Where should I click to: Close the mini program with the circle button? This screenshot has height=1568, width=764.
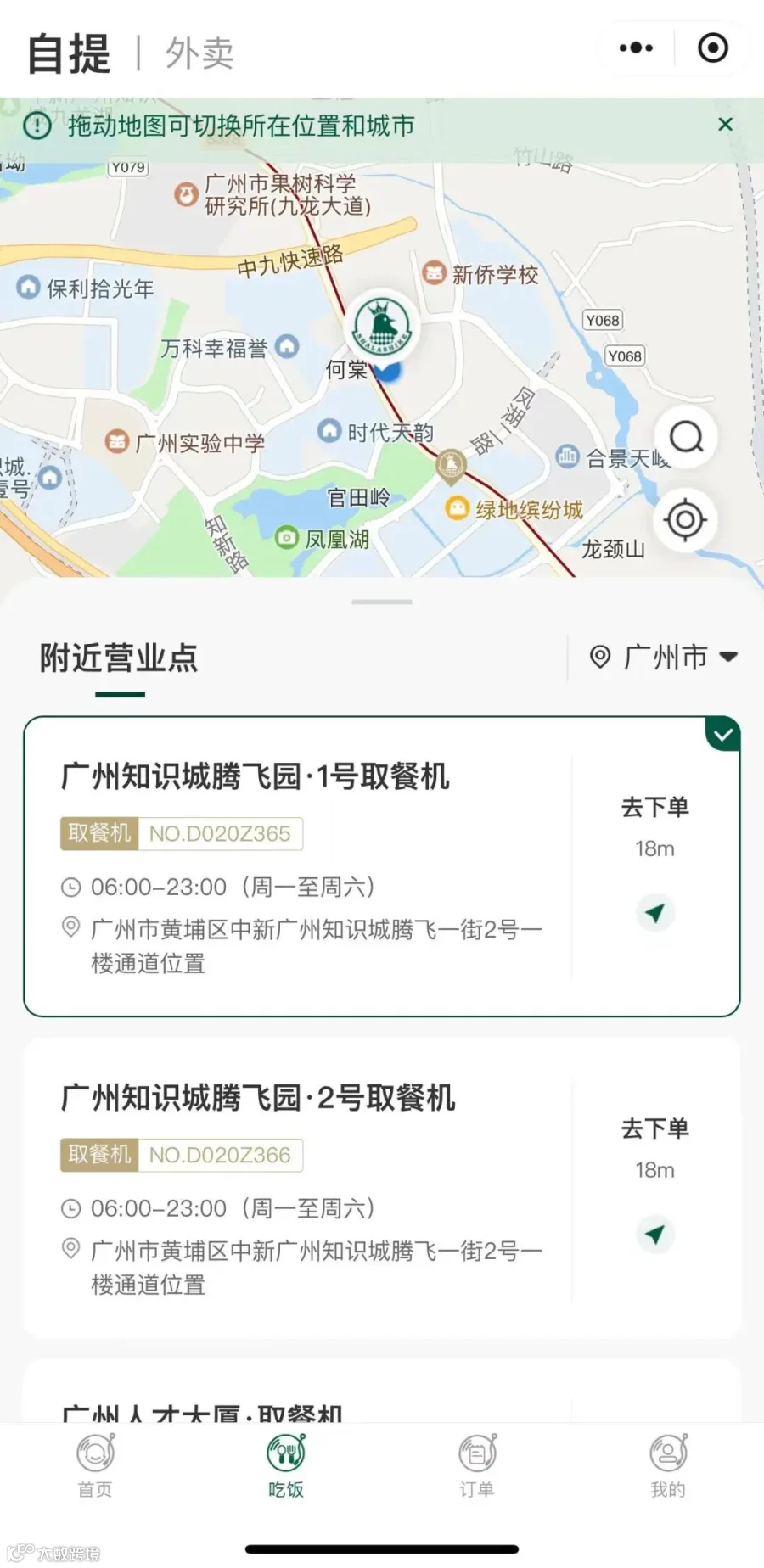(x=713, y=48)
